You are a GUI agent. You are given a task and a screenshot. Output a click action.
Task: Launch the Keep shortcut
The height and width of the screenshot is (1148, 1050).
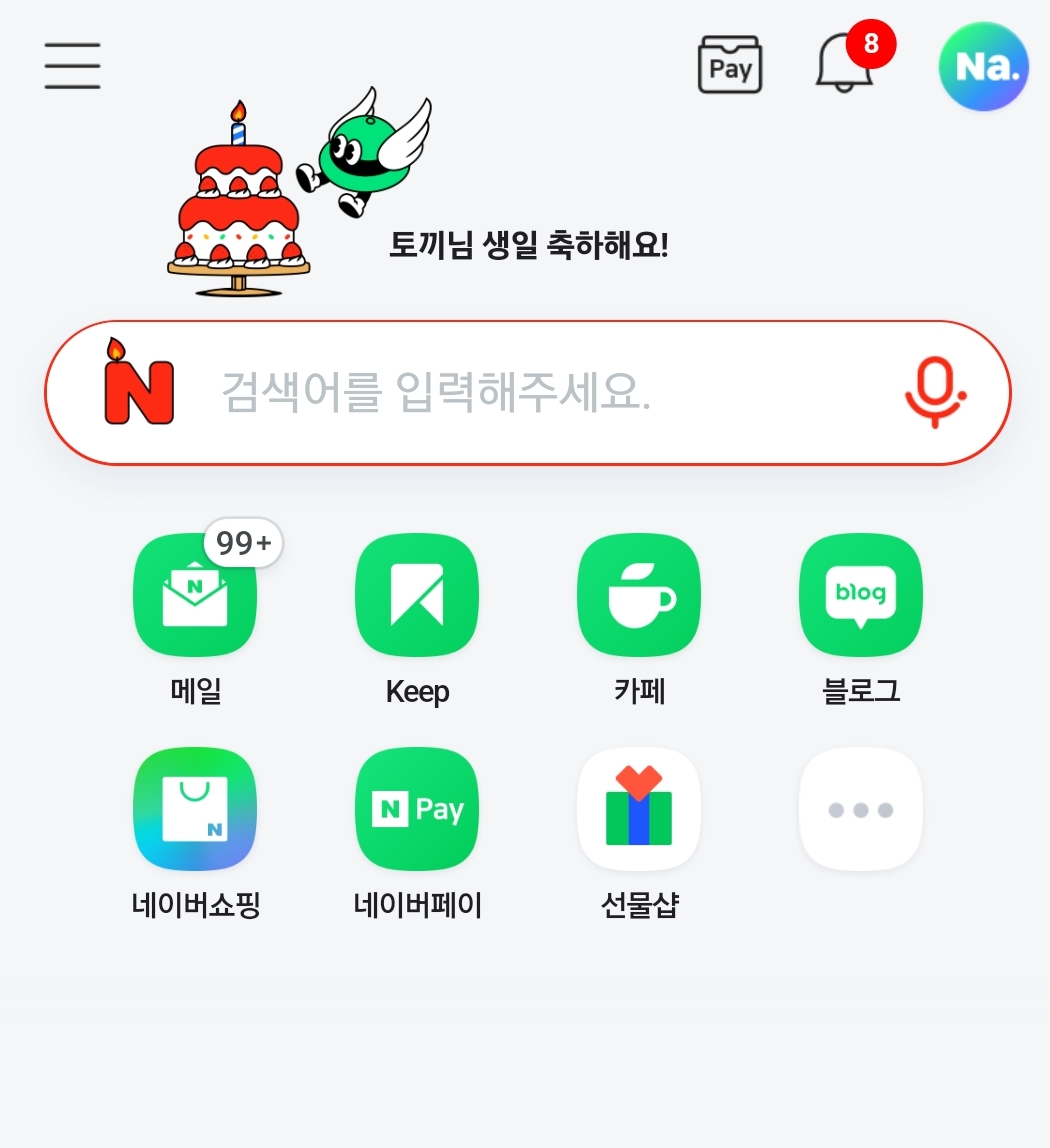[417, 596]
